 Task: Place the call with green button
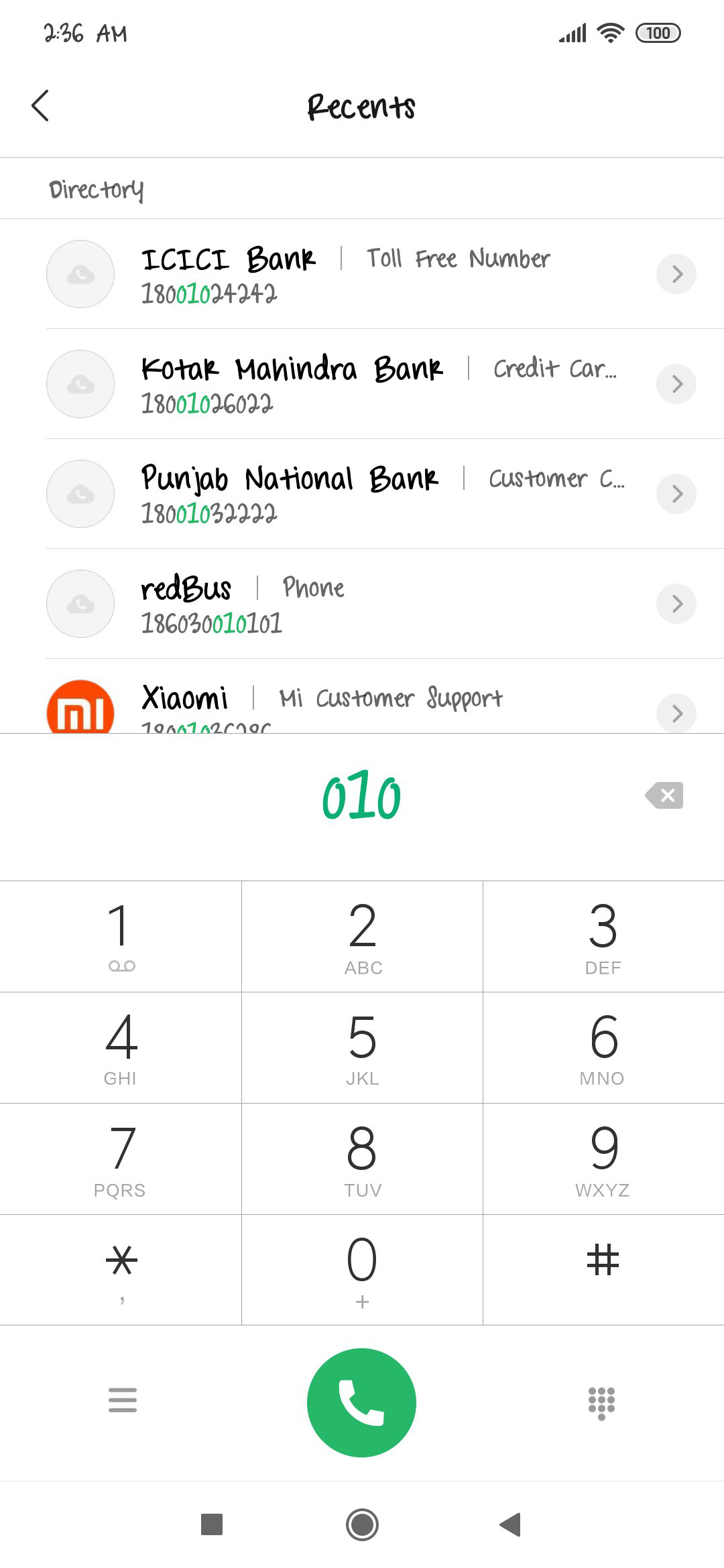[x=362, y=1402]
